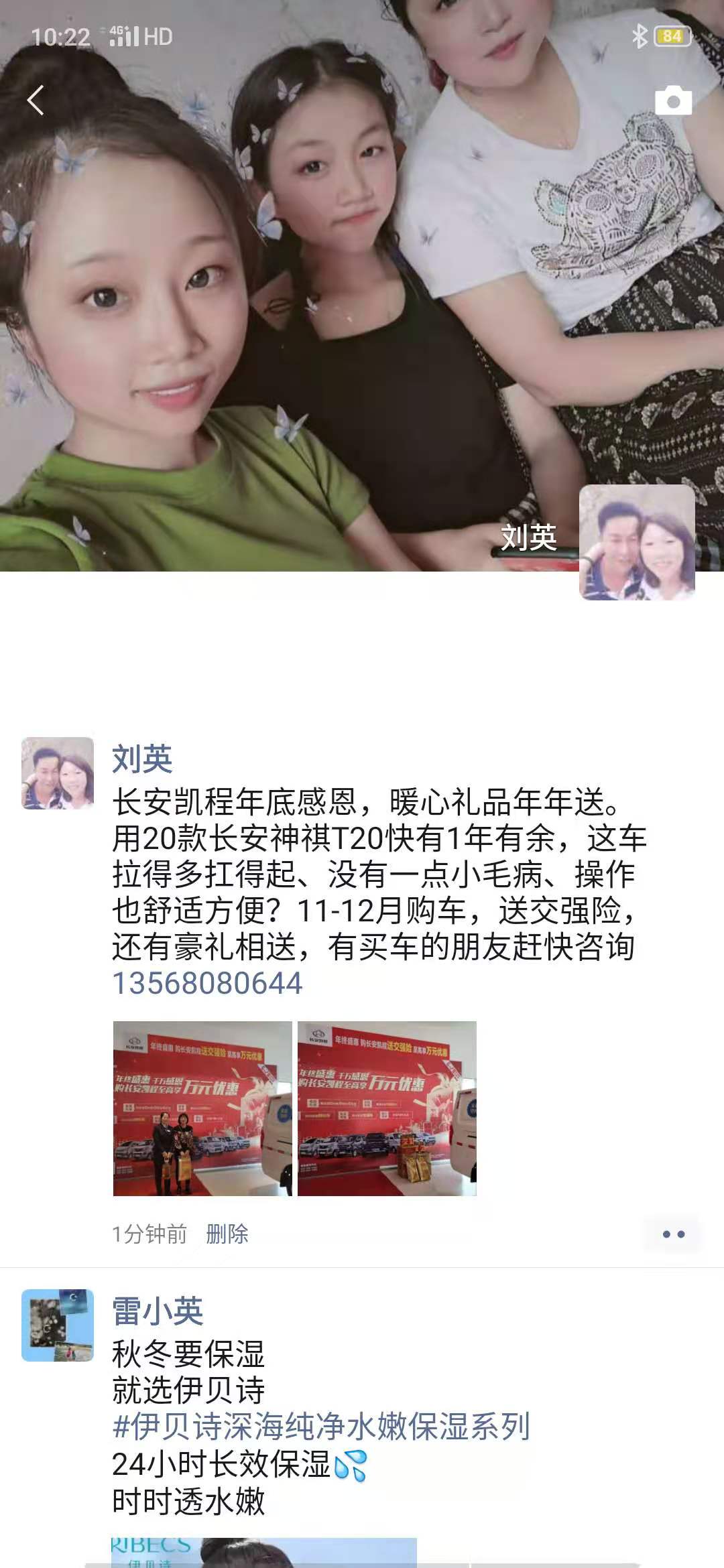
Task: Go back from Moments feed
Action: point(36,101)
